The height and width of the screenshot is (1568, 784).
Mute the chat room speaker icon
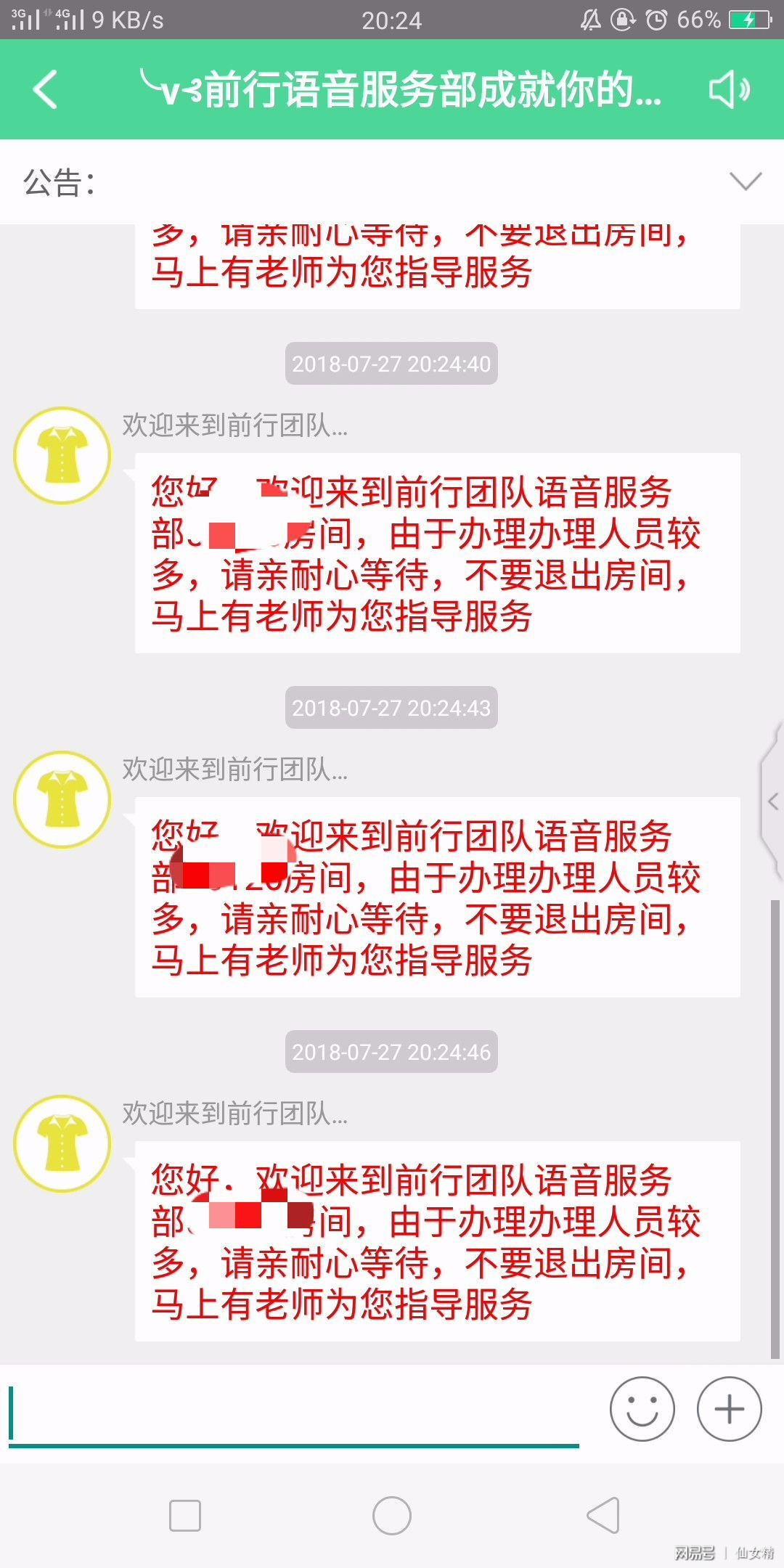(x=730, y=91)
